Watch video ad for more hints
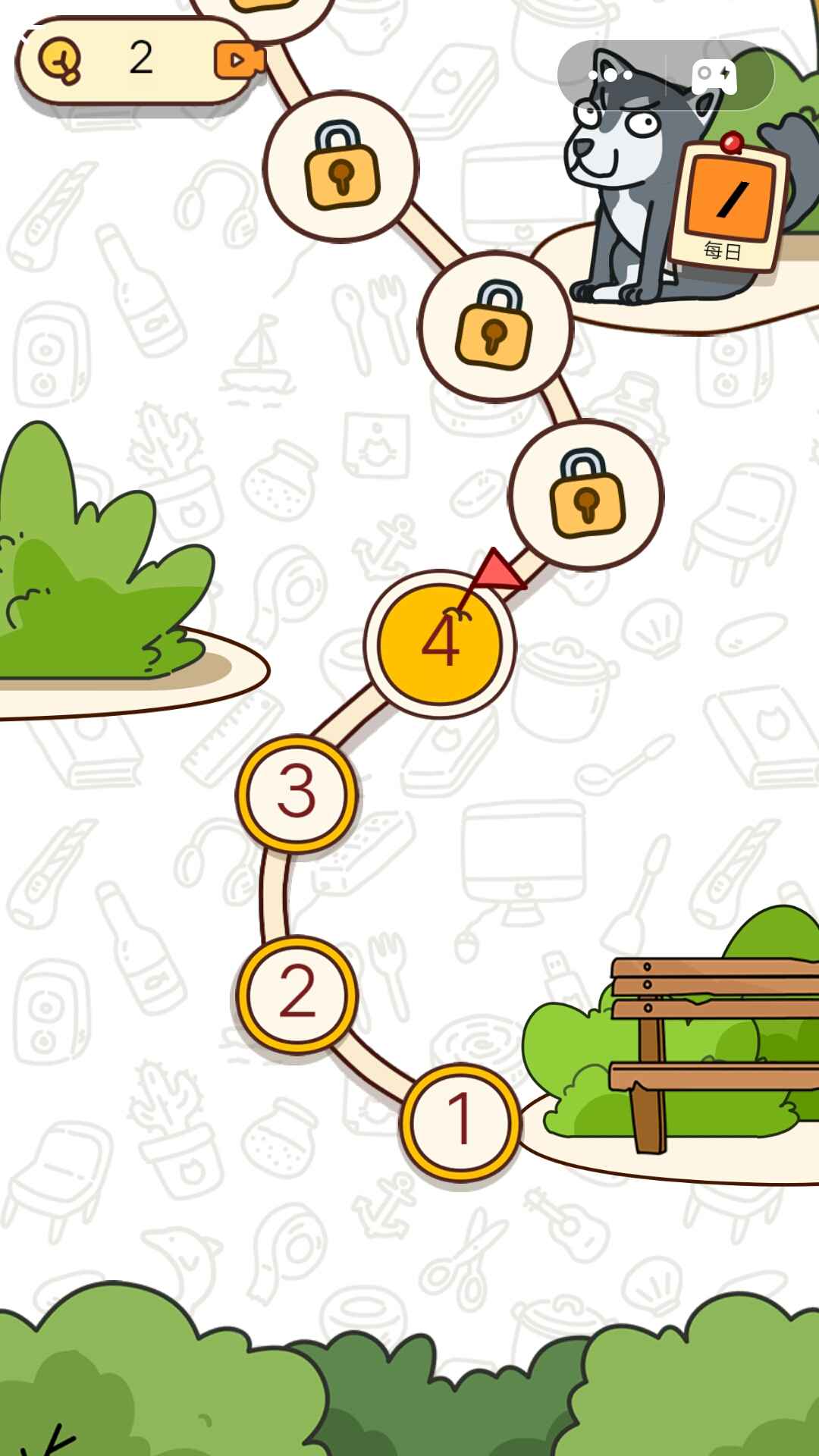Screen dimensions: 819x1456 (238, 61)
